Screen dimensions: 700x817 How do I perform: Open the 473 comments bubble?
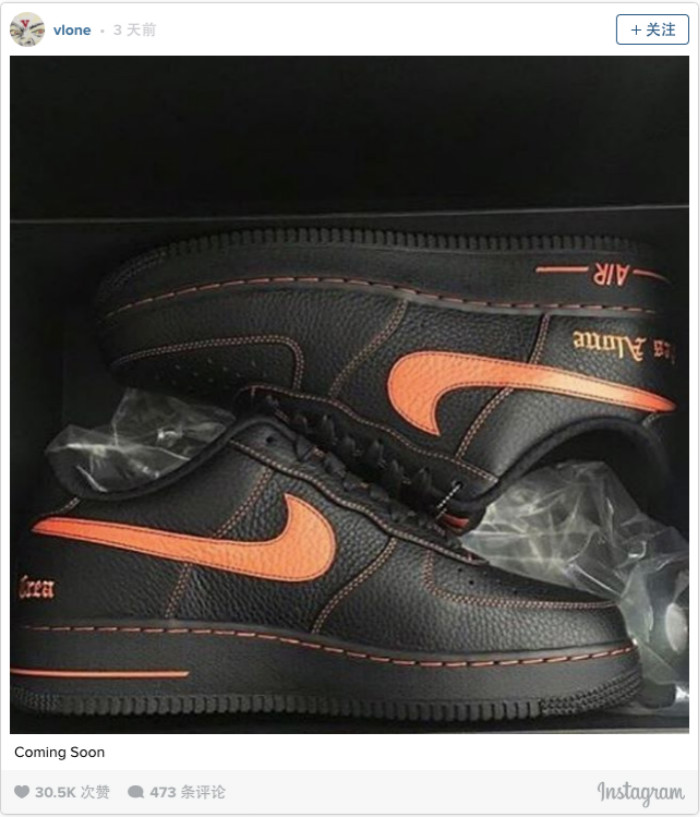point(136,792)
